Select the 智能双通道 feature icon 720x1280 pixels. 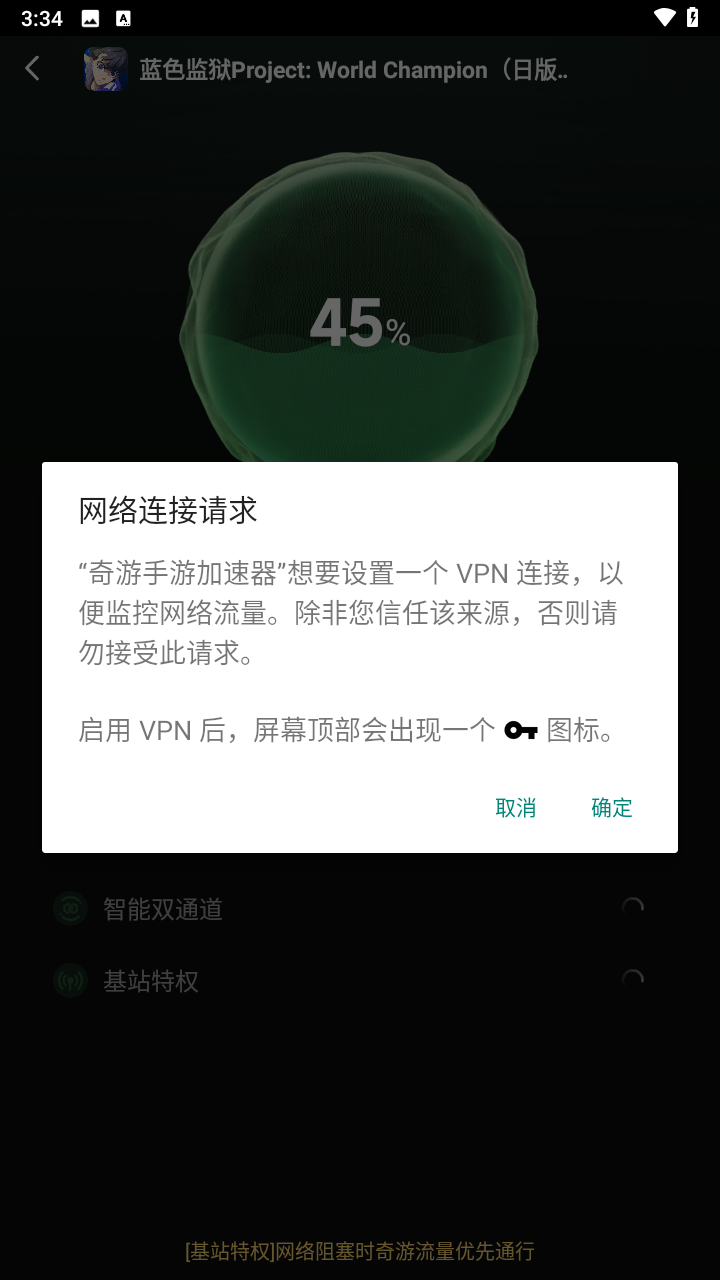click(70, 908)
